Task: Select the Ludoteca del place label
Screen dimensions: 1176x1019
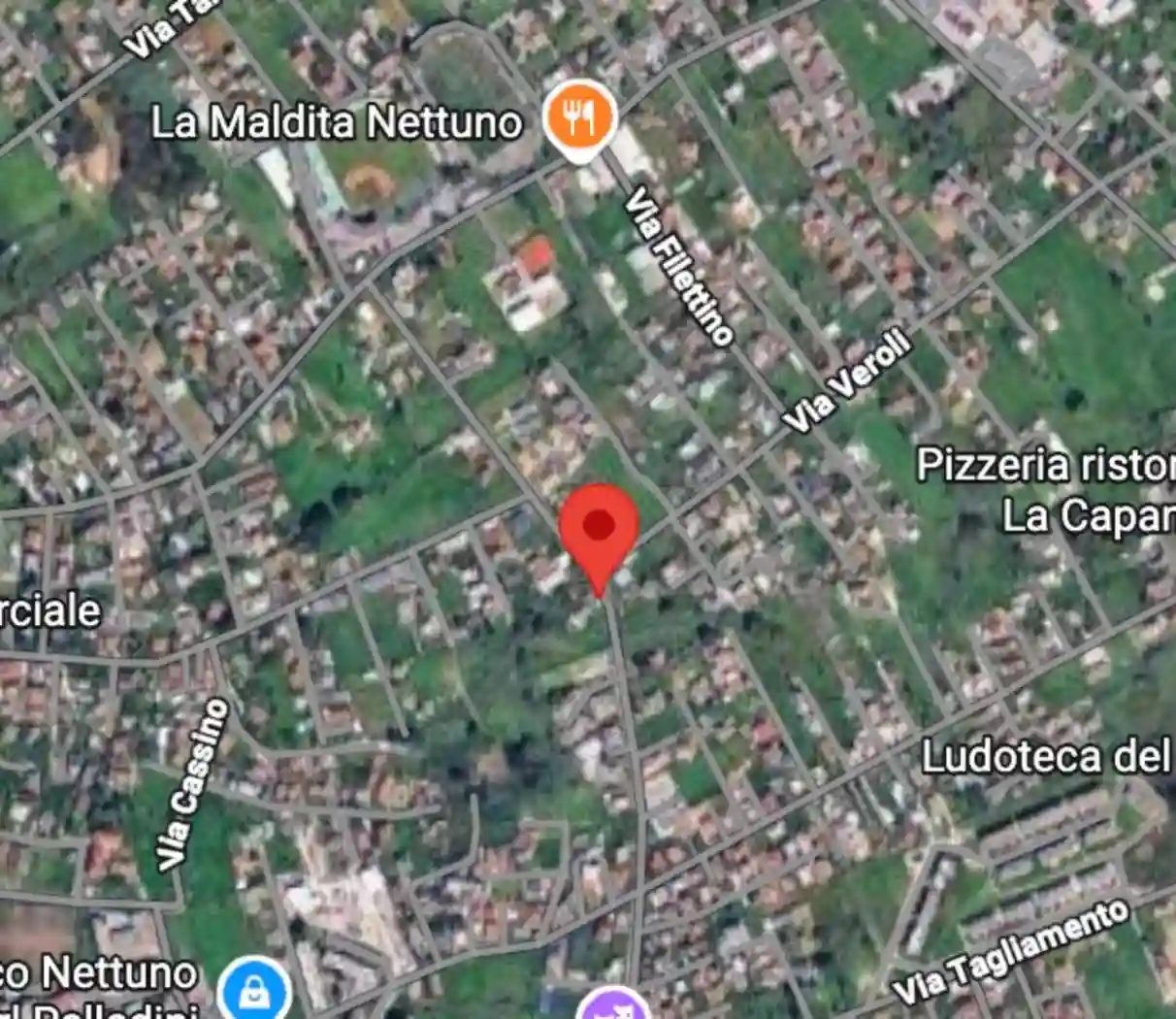Action: [1046, 756]
